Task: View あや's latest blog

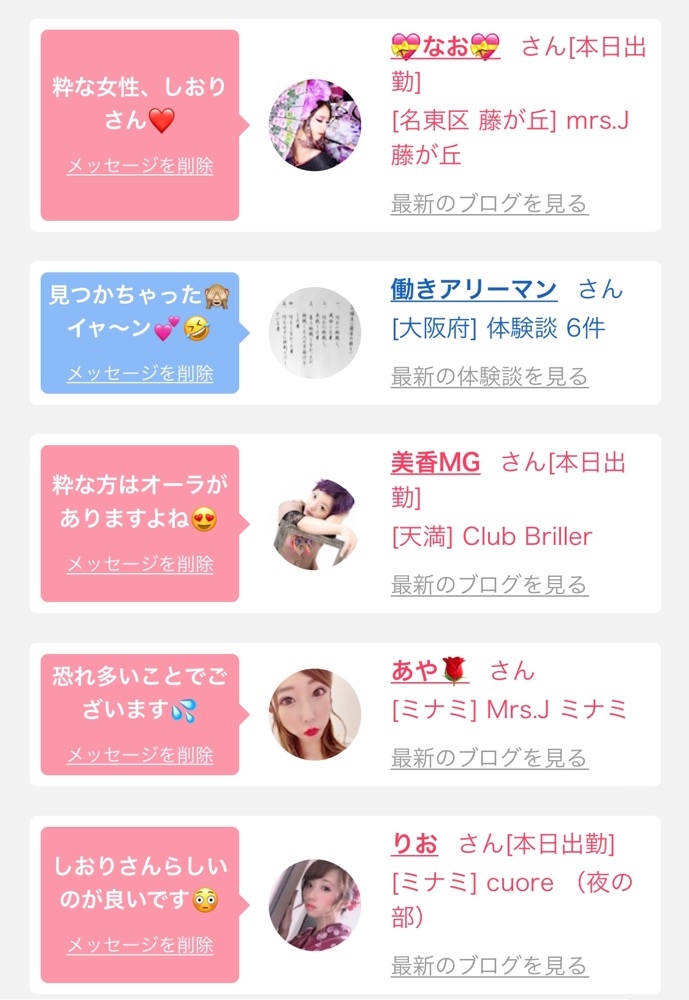Action: point(489,758)
